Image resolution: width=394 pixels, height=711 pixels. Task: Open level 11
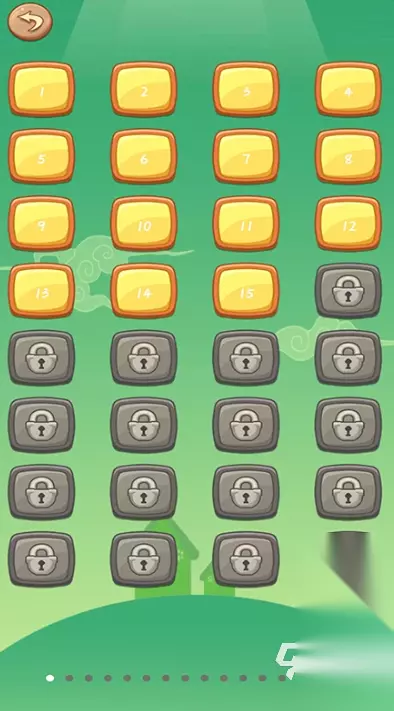pos(246,224)
